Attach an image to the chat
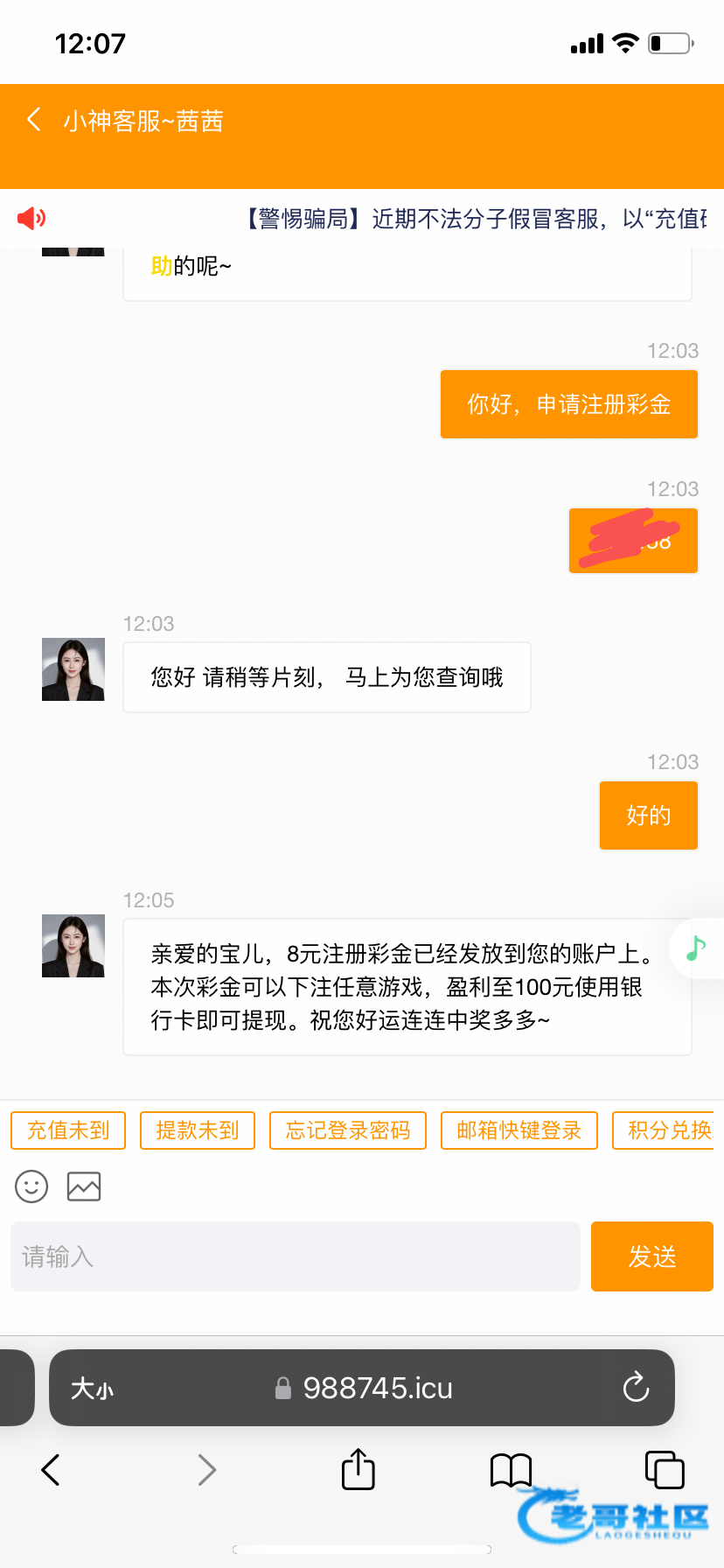 (84, 1186)
